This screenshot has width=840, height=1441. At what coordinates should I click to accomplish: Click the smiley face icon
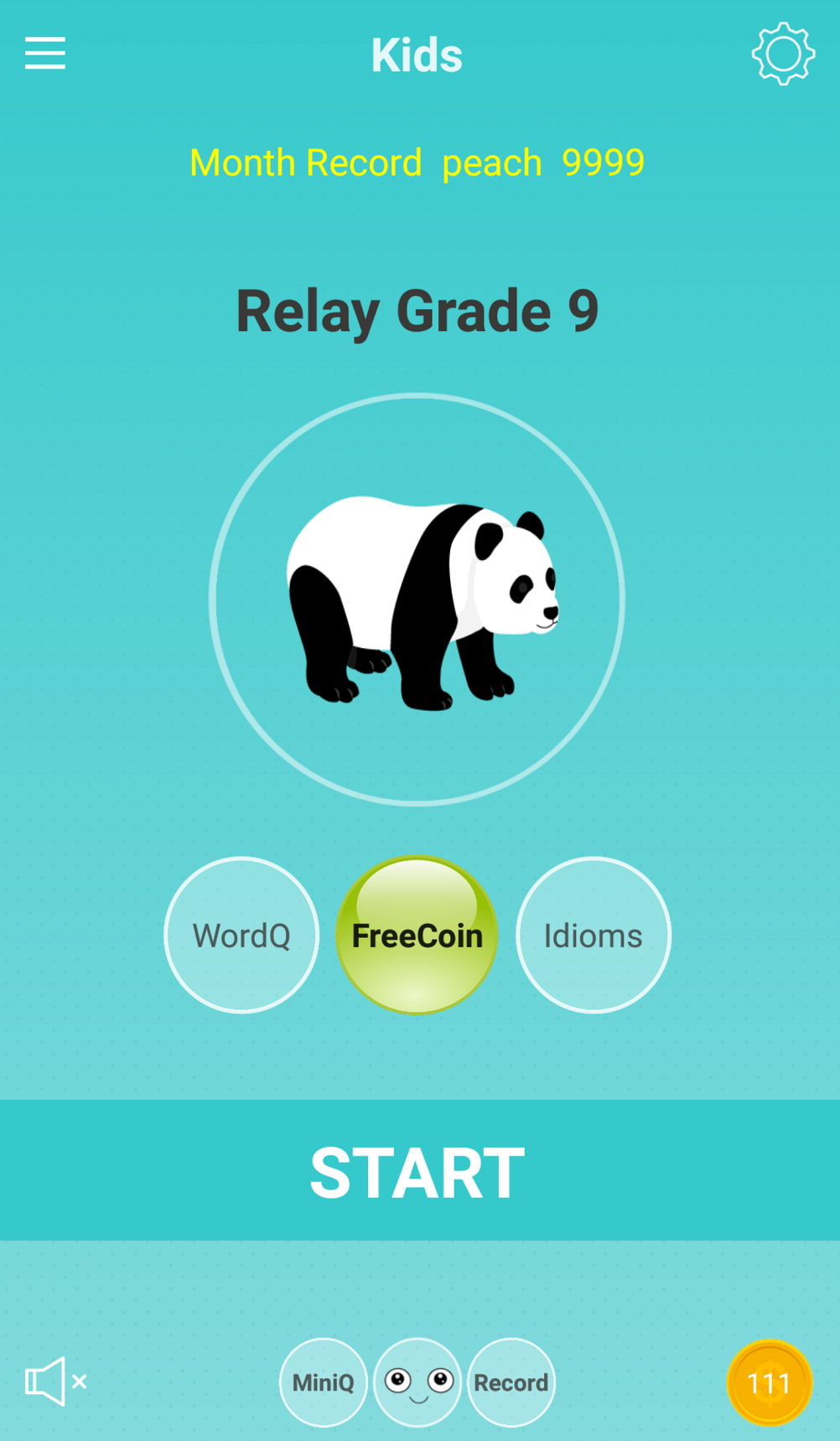click(417, 1381)
